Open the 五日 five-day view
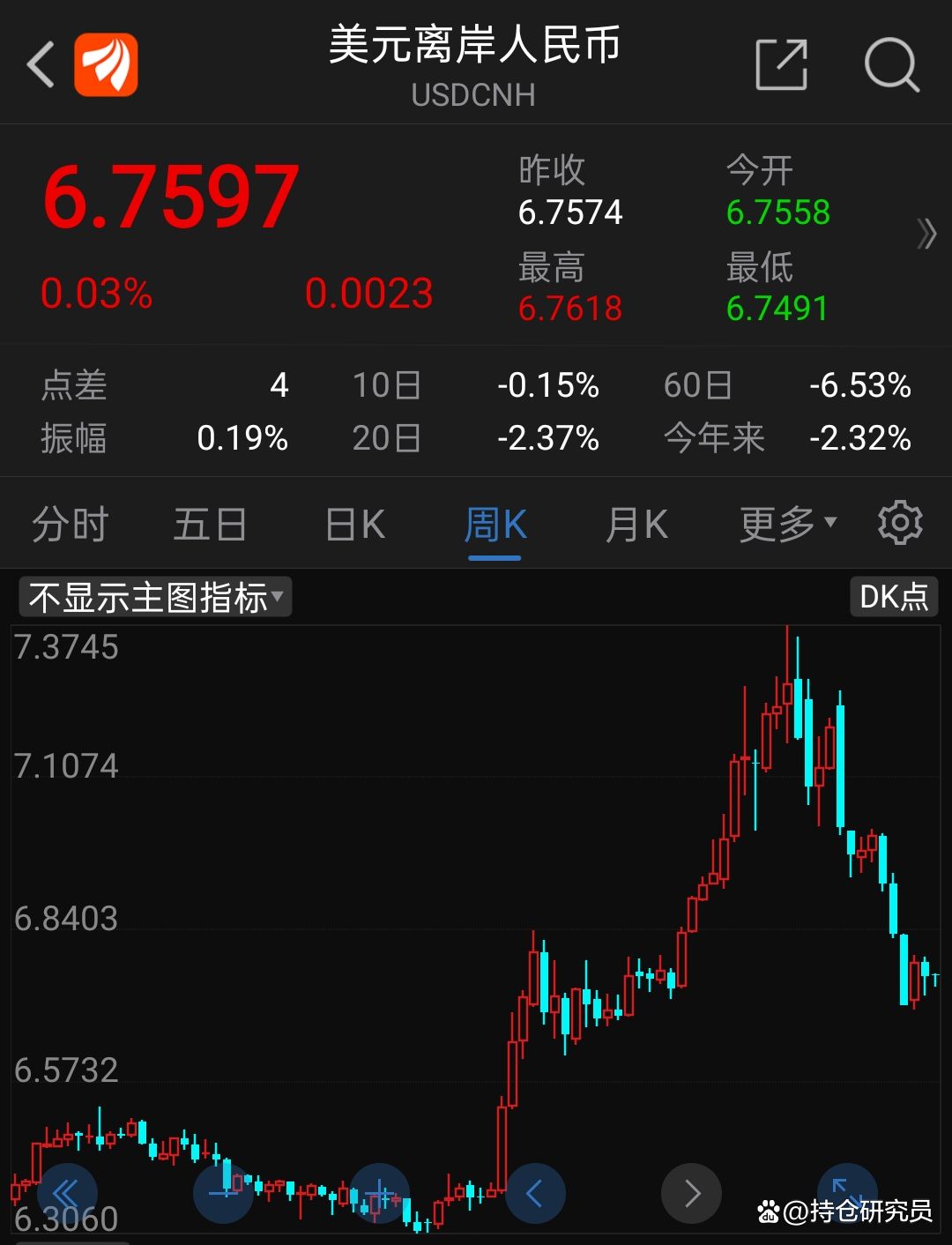Viewport: 952px width, 1245px height. pos(209,522)
